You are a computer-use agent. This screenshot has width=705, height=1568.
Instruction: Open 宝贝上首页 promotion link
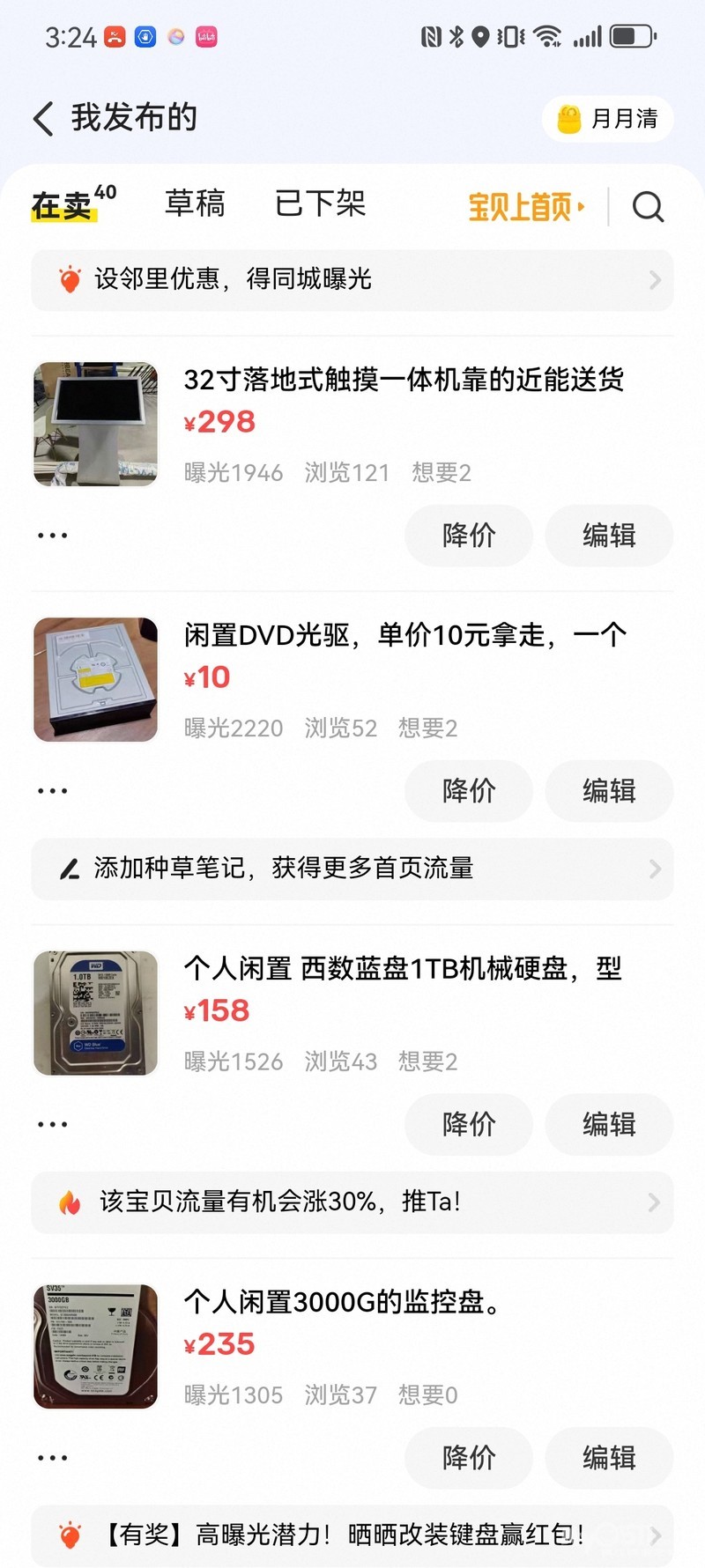(x=526, y=207)
